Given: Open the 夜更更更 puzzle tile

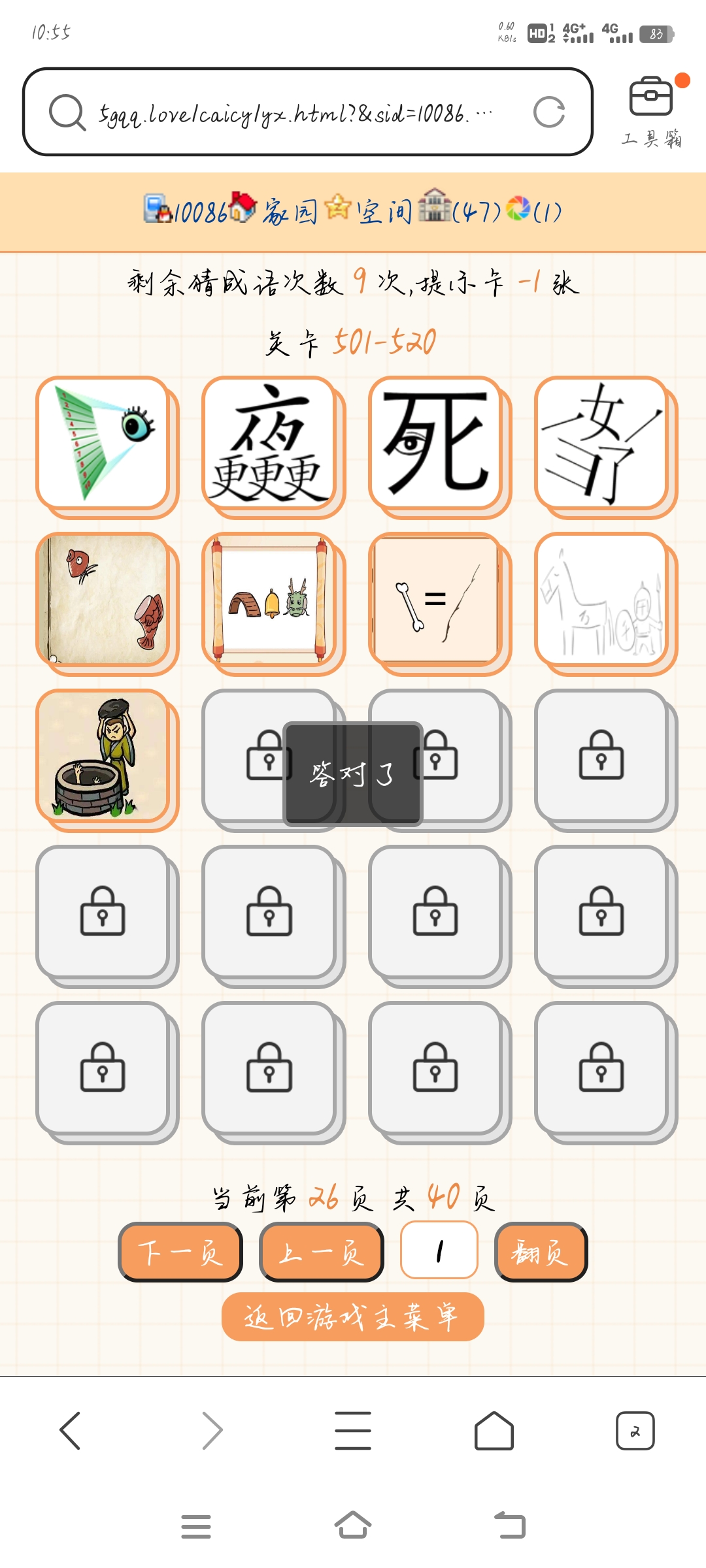Looking at the screenshot, I should pyautogui.click(x=269, y=443).
